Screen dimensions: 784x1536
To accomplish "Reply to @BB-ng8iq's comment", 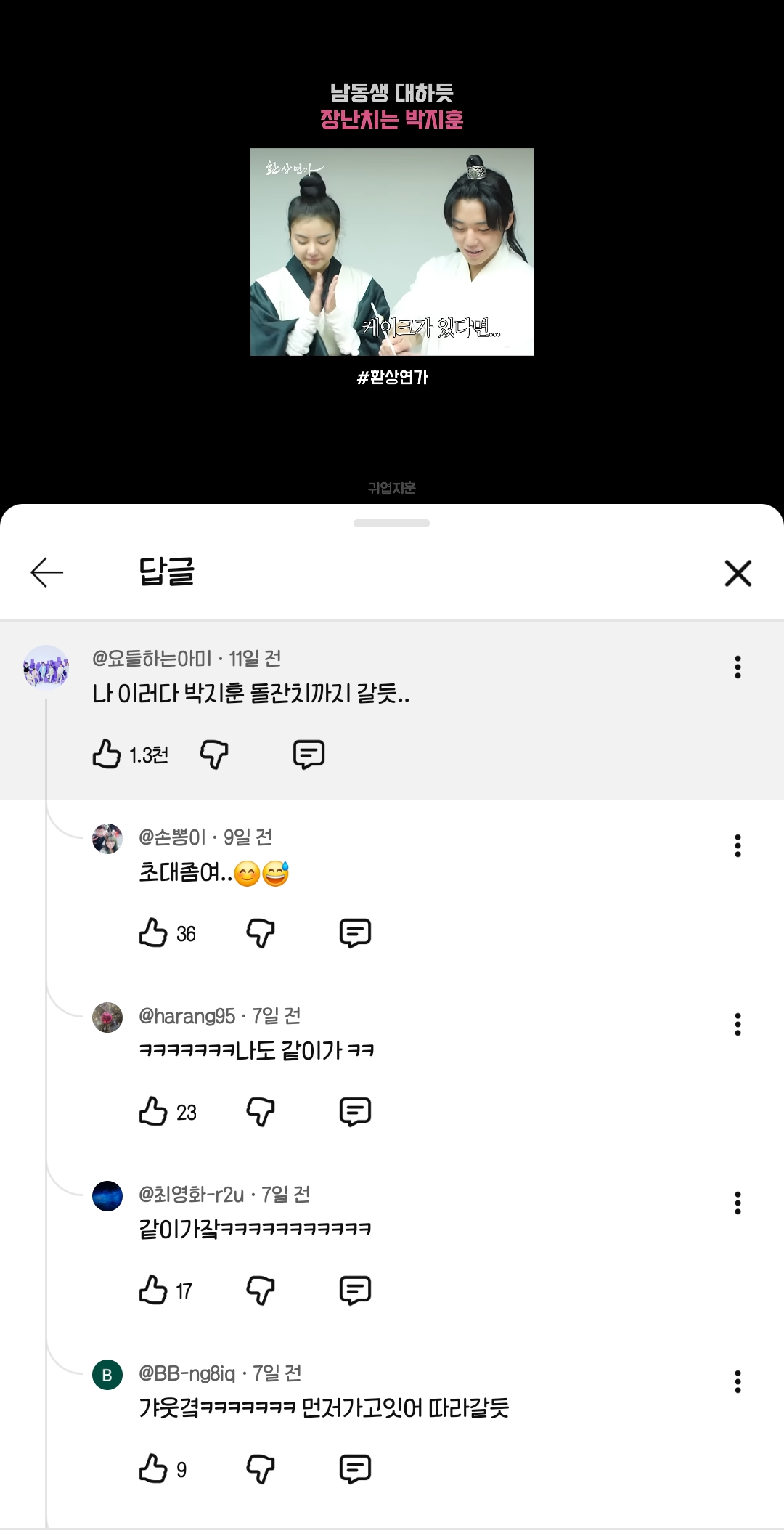I will click(355, 1469).
